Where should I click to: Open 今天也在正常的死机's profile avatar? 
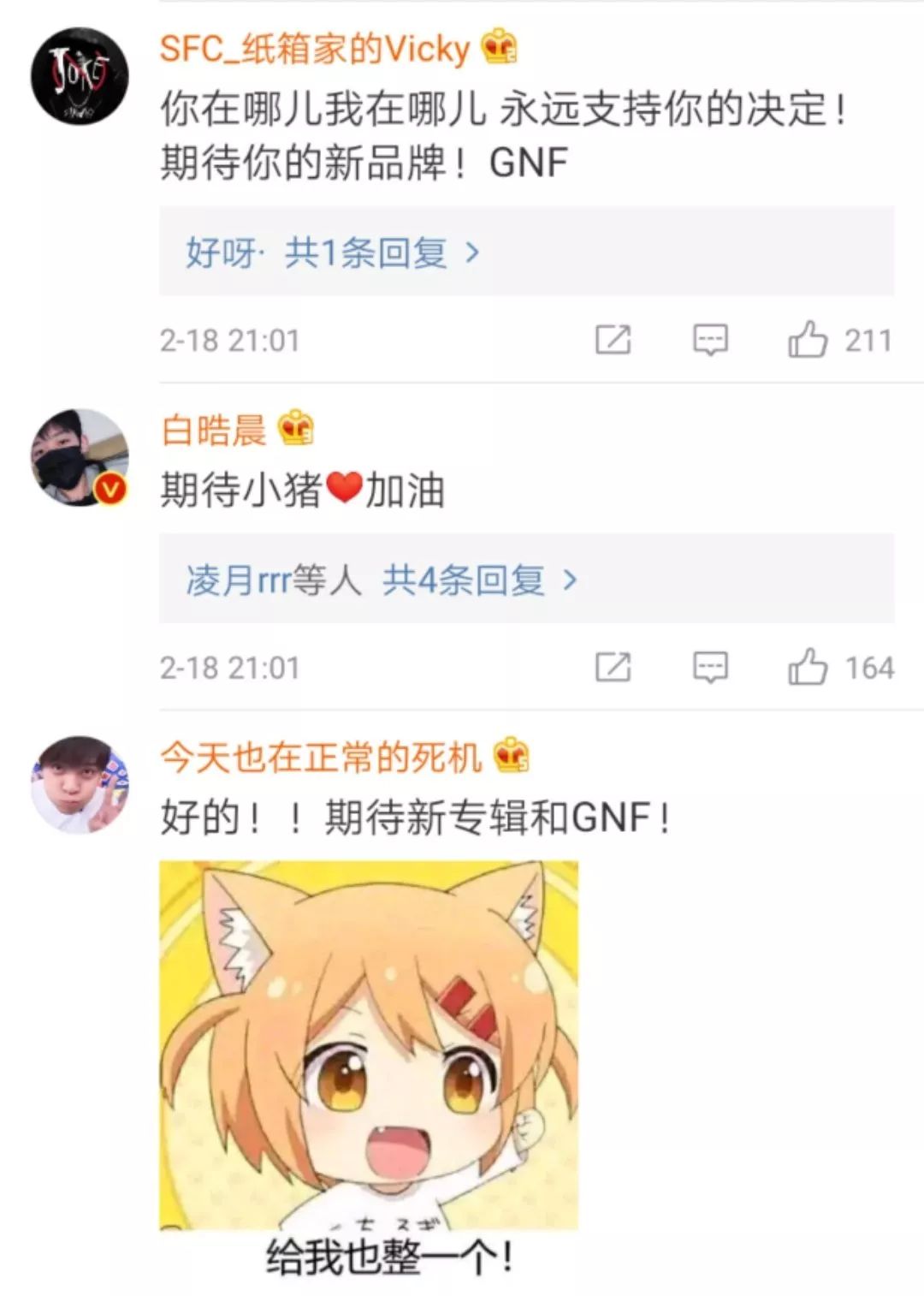(x=80, y=784)
